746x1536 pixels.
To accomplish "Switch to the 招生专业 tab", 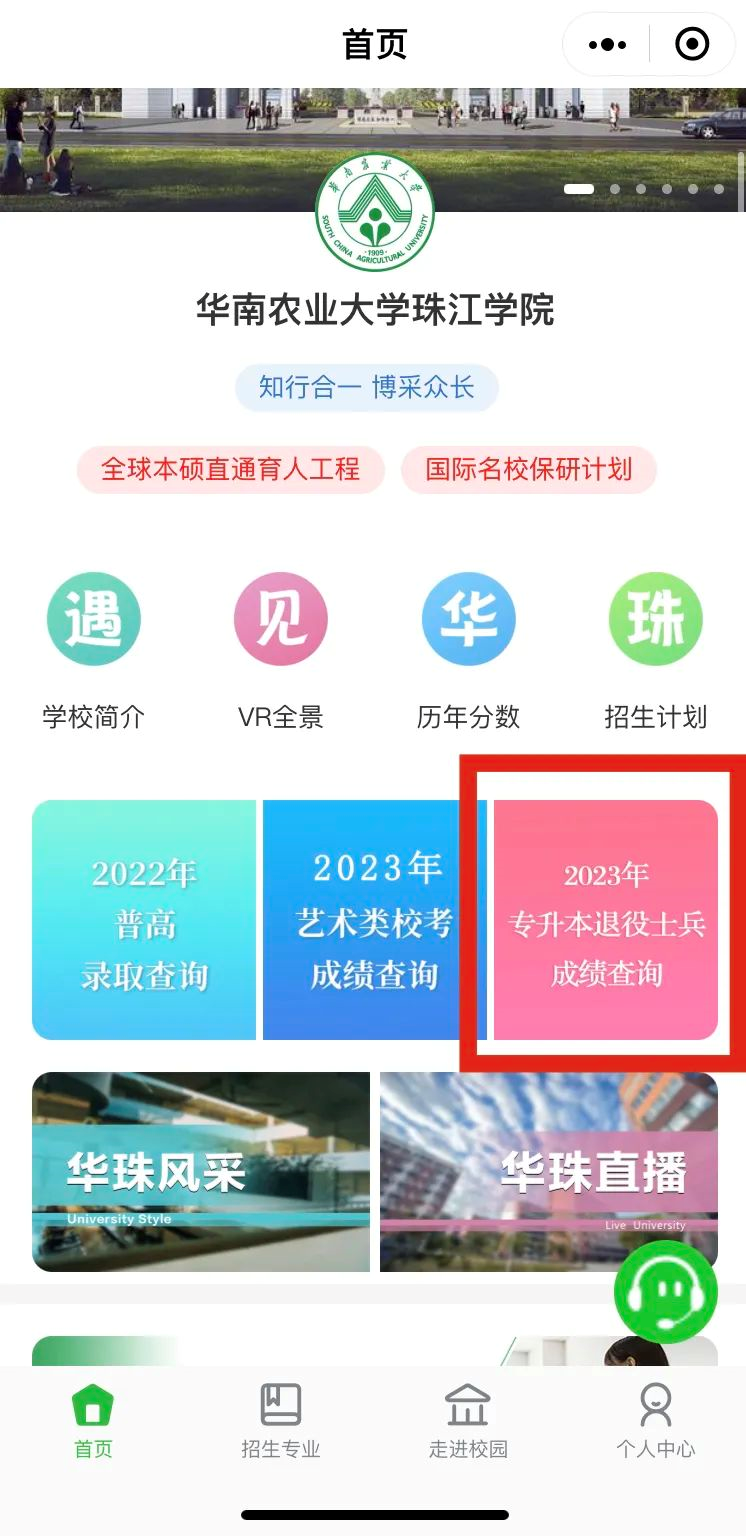I will click(280, 1420).
